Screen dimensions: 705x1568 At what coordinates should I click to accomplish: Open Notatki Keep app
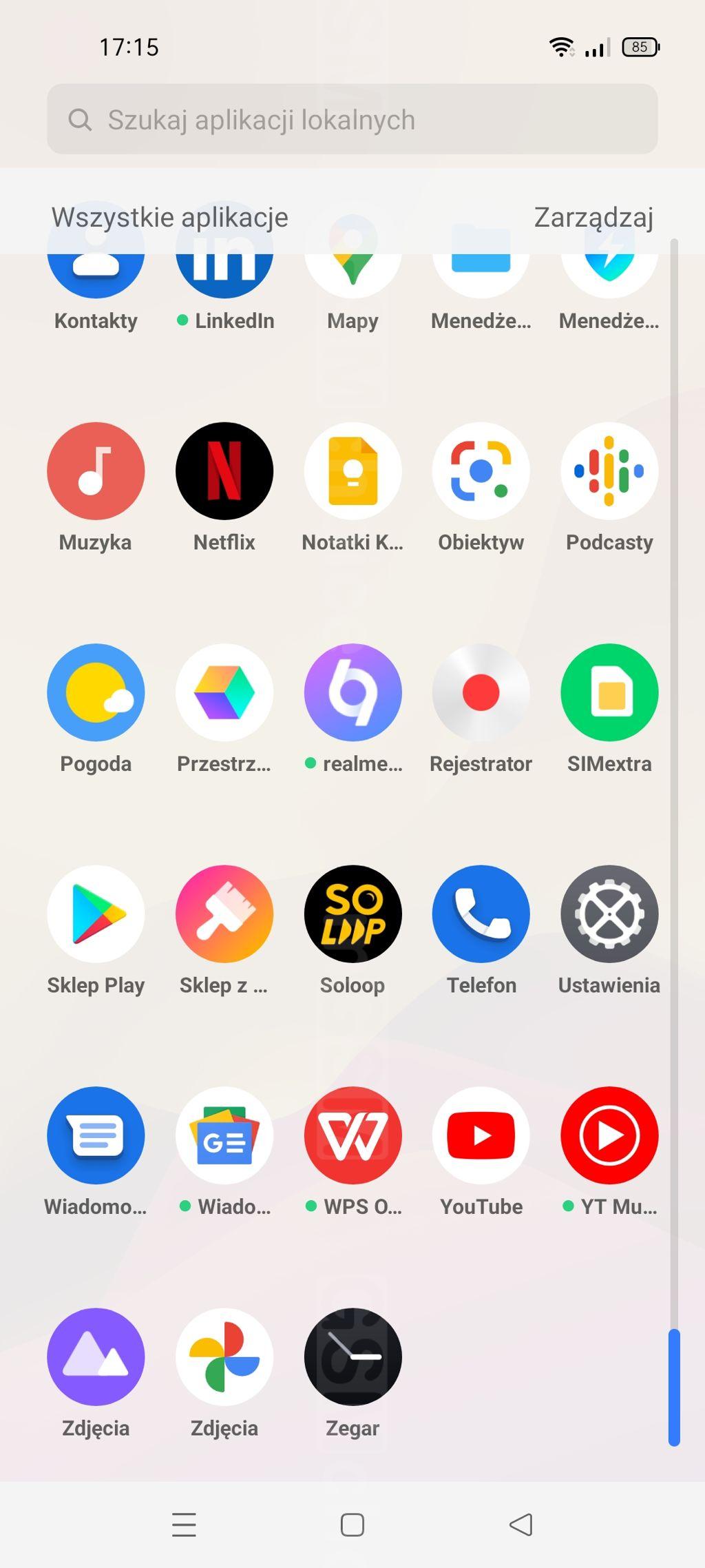coord(352,471)
